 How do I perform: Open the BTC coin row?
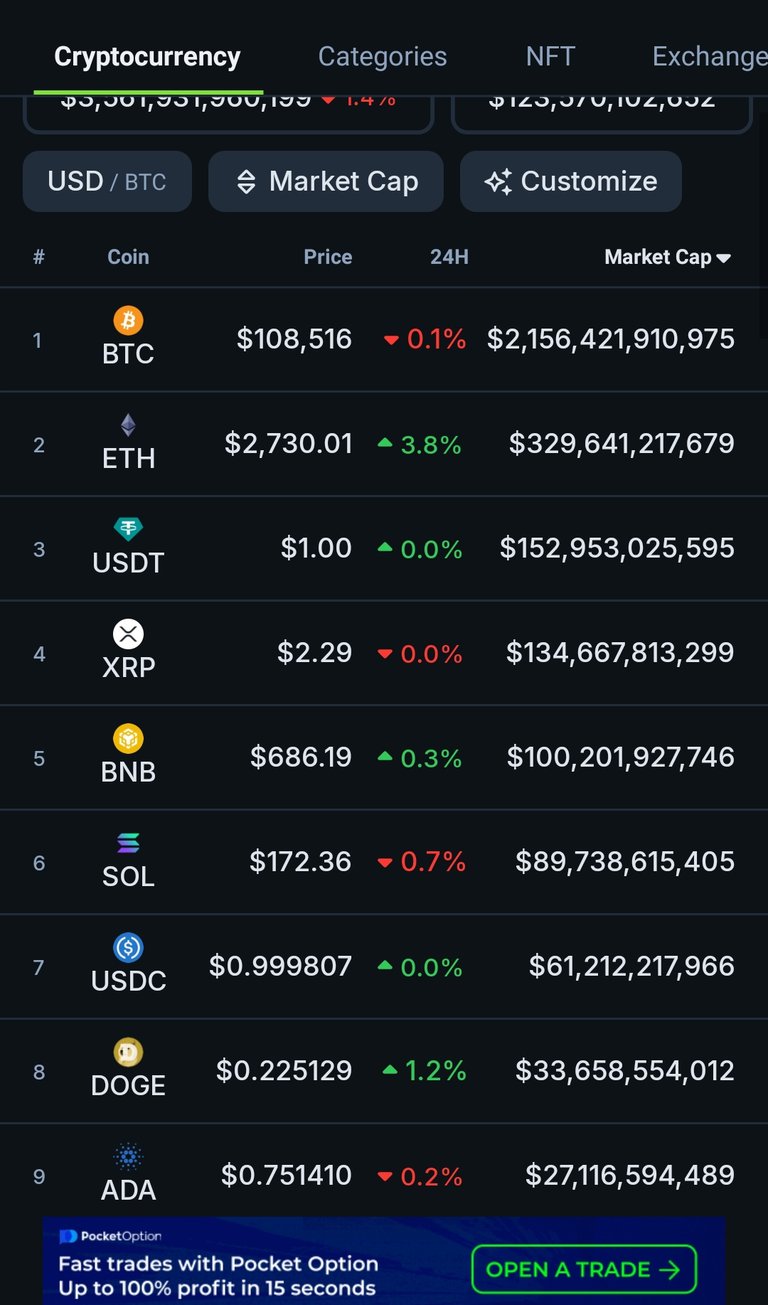pos(384,340)
